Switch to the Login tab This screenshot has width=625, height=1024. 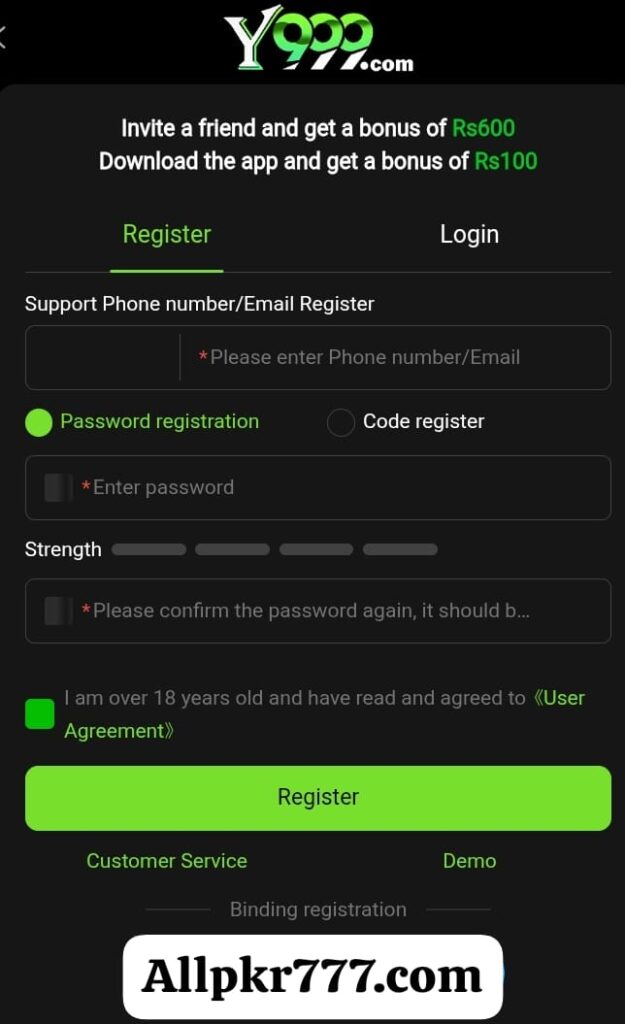click(469, 235)
